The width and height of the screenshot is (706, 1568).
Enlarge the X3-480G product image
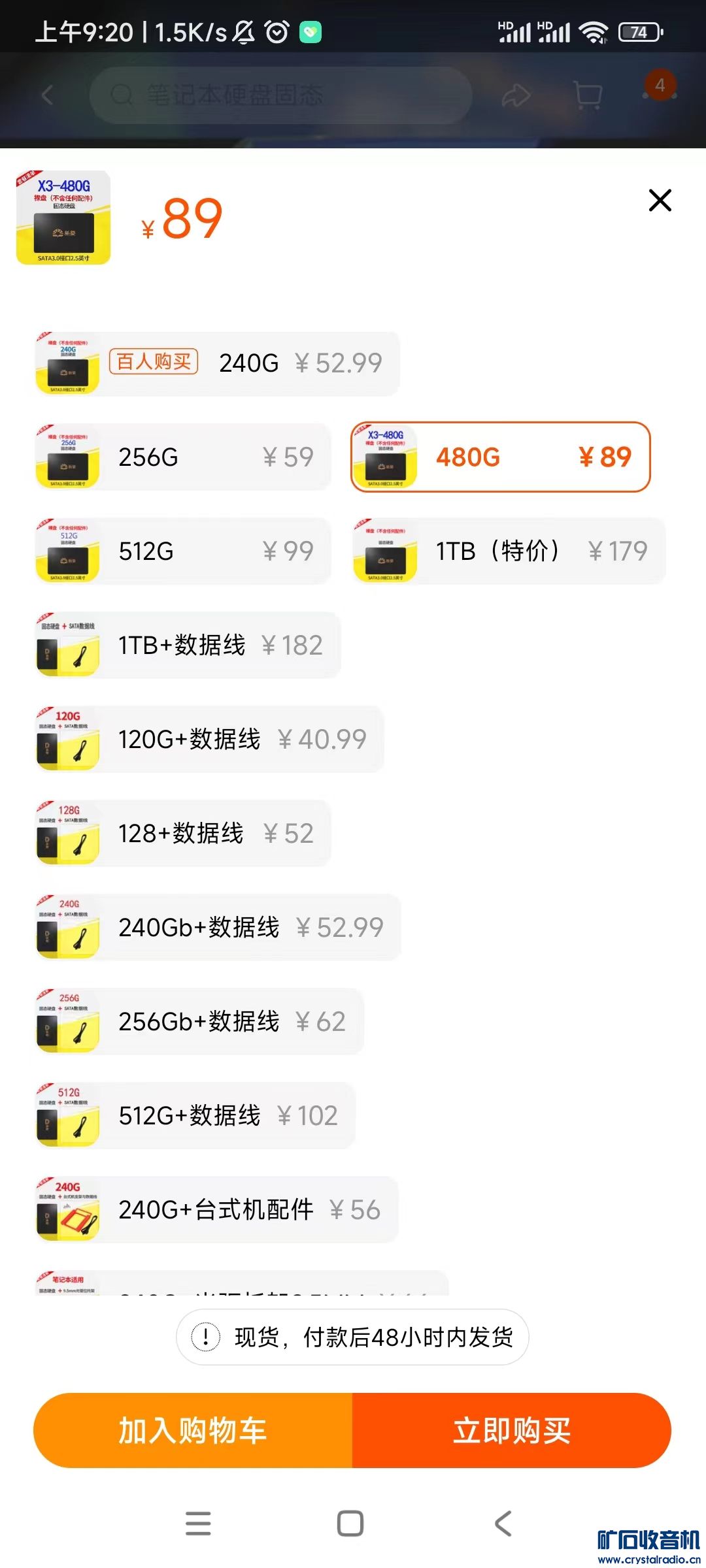click(x=63, y=218)
